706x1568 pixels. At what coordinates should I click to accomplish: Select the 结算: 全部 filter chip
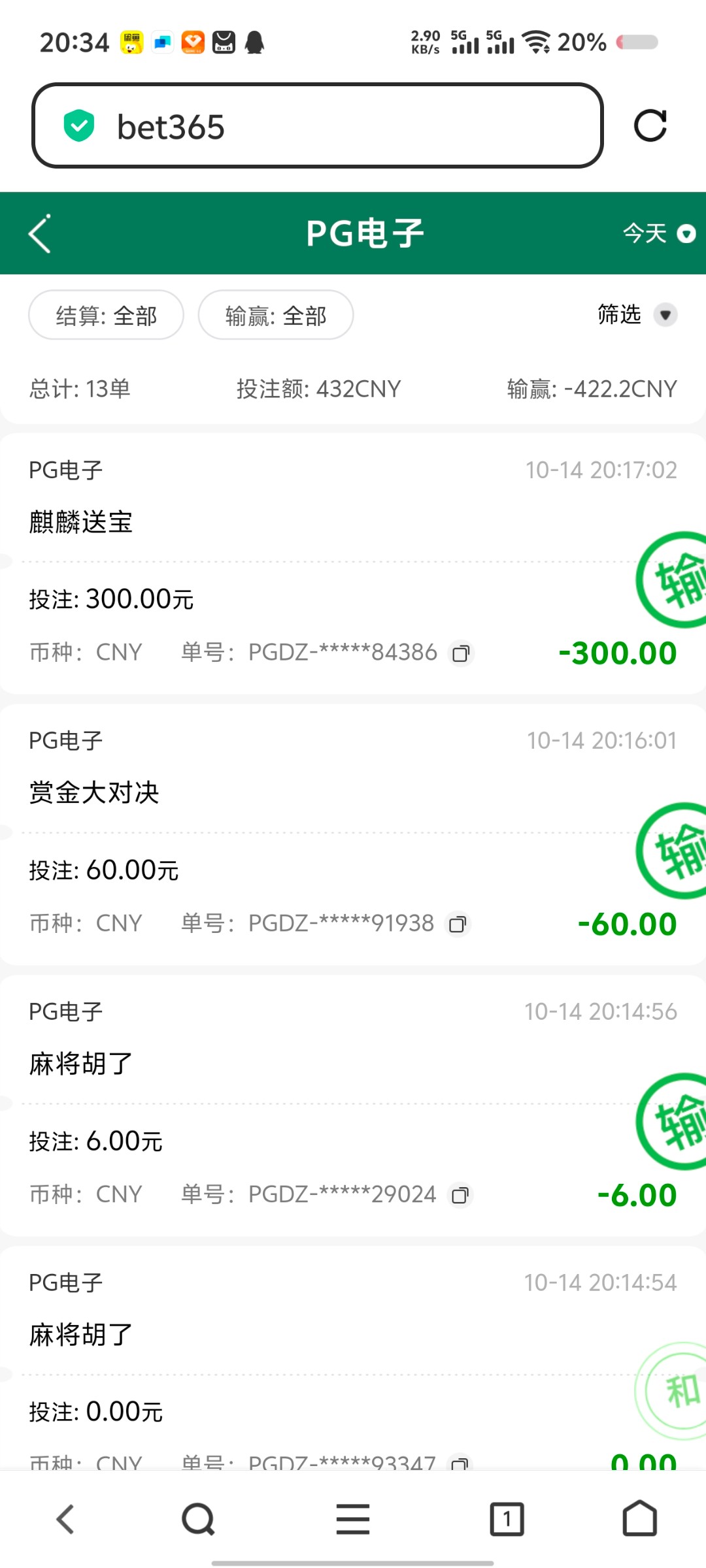pyautogui.click(x=106, y=314)
